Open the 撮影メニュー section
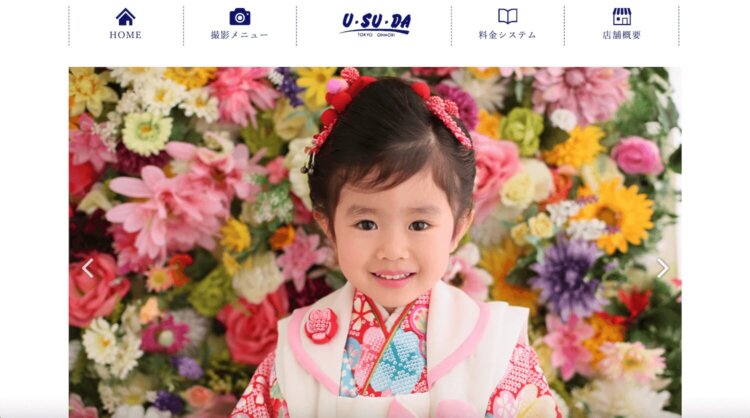Image resolution: width=750 pixels, height=418 pixels. click(x=239, y=24)
